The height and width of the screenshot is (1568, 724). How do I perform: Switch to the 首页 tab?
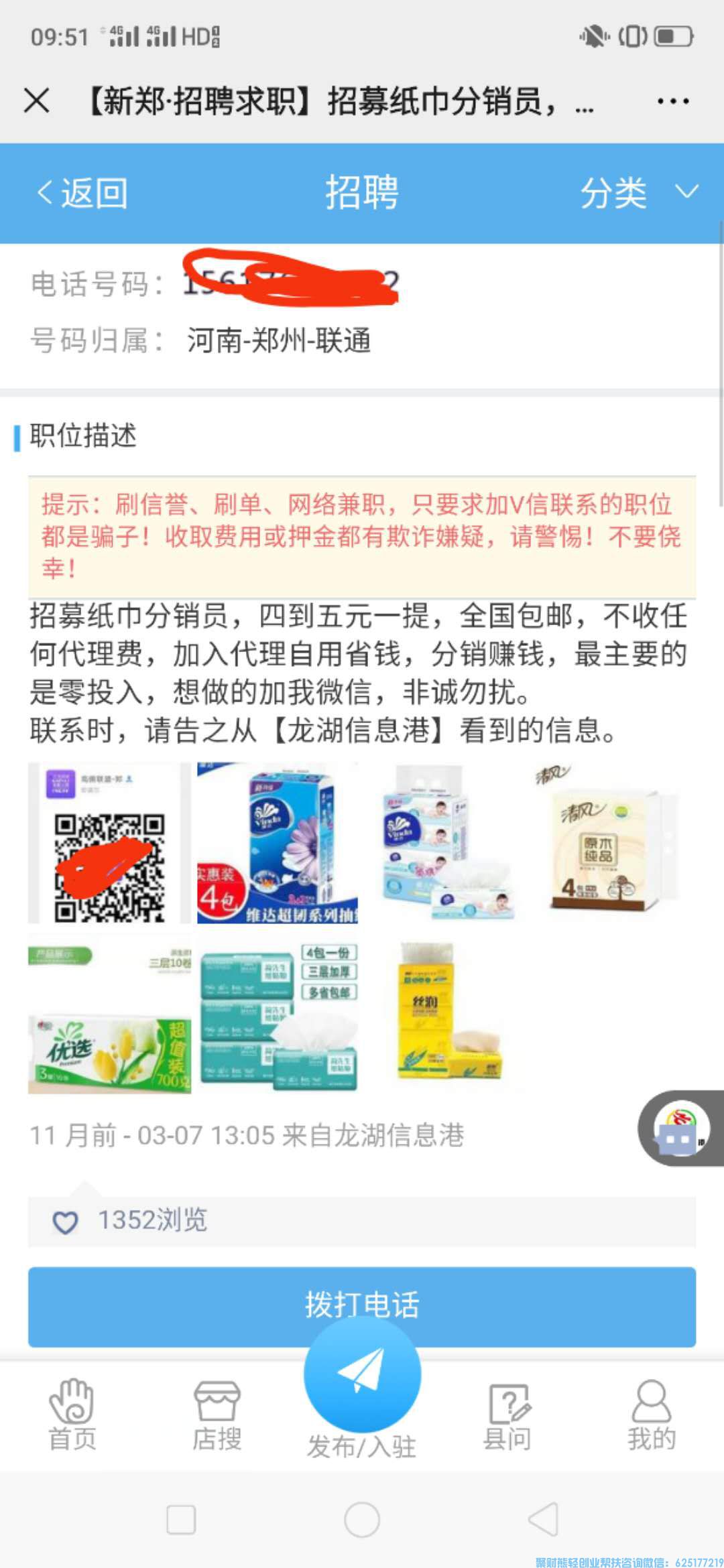tap(72, 1415)
